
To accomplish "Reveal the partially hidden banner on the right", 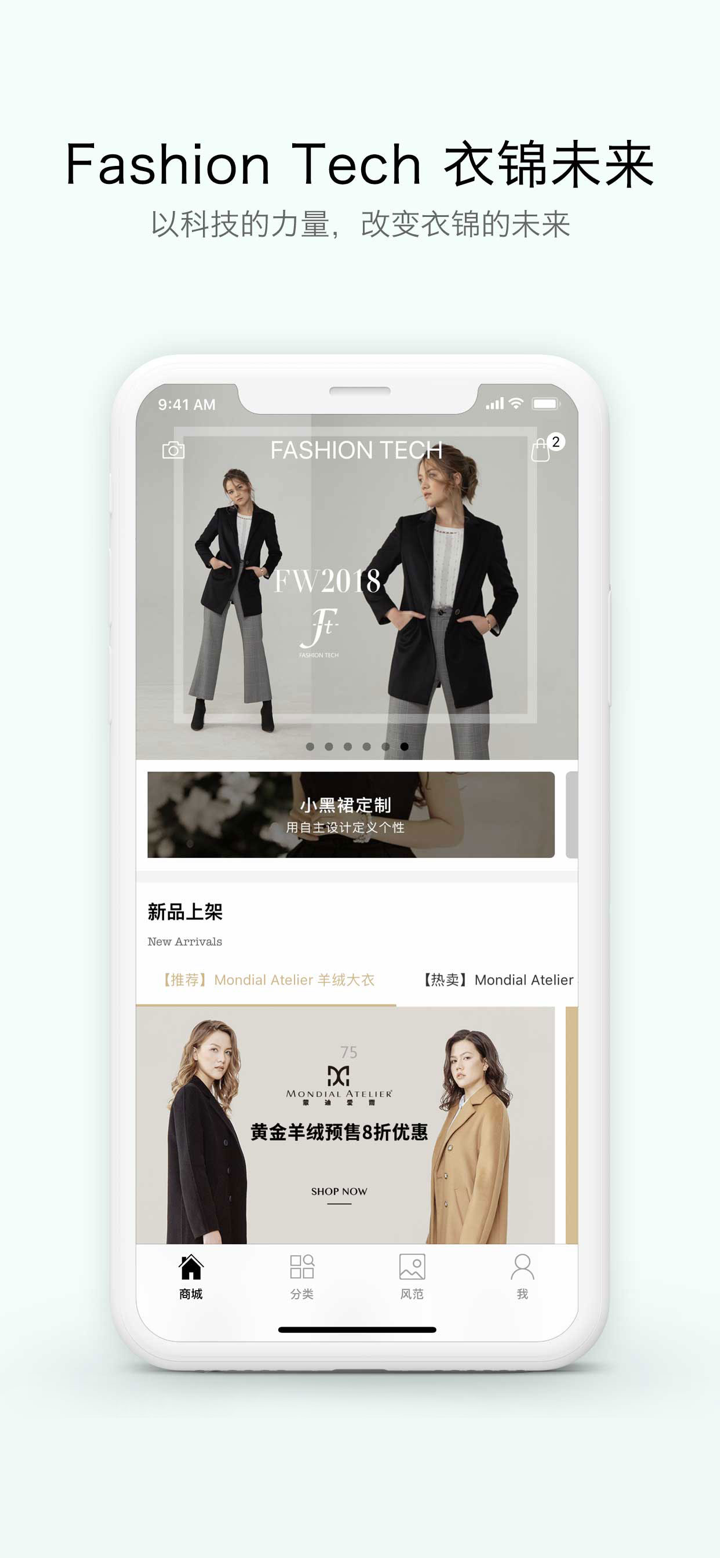I will (571, 814).
